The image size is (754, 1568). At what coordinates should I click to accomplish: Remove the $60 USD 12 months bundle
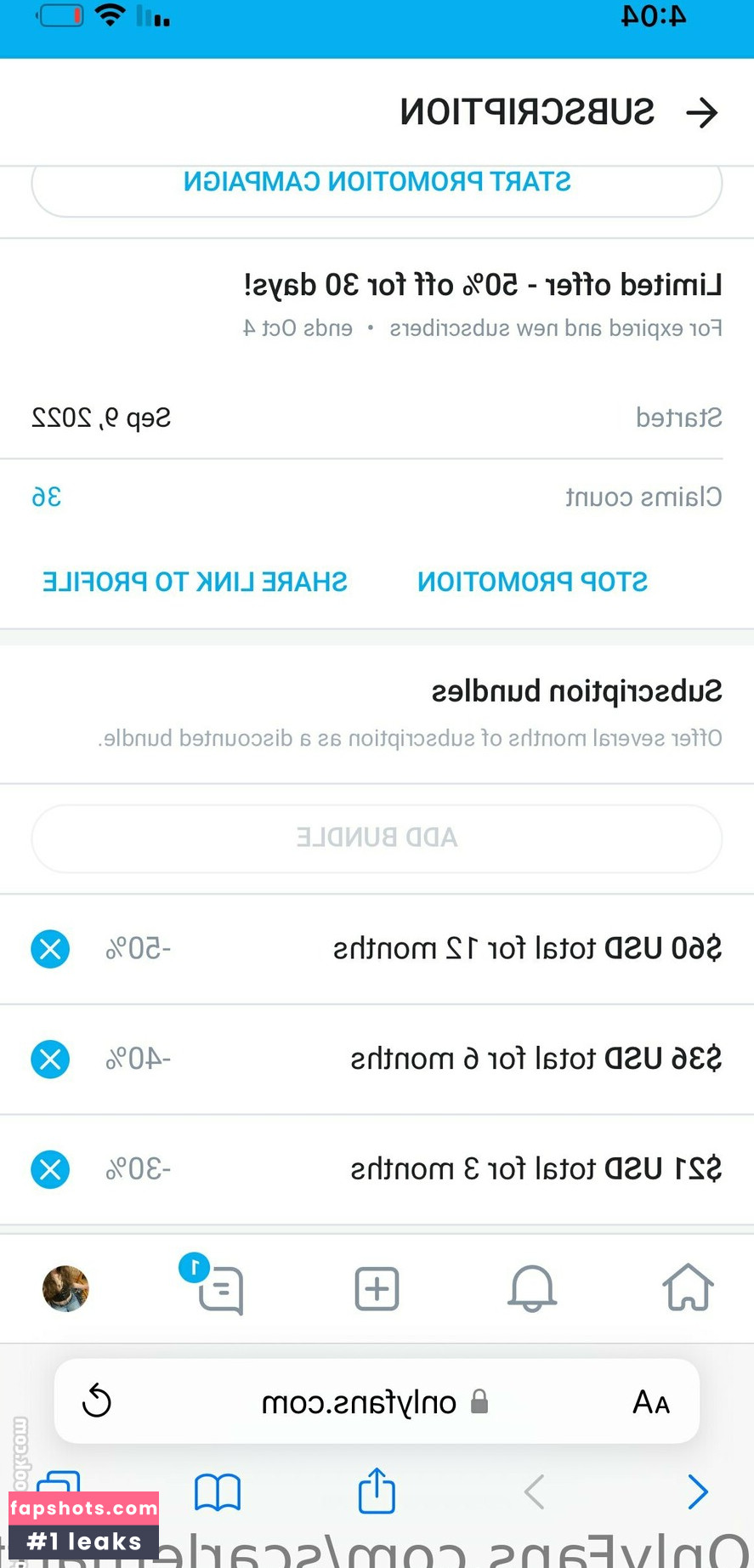[50, 949]
